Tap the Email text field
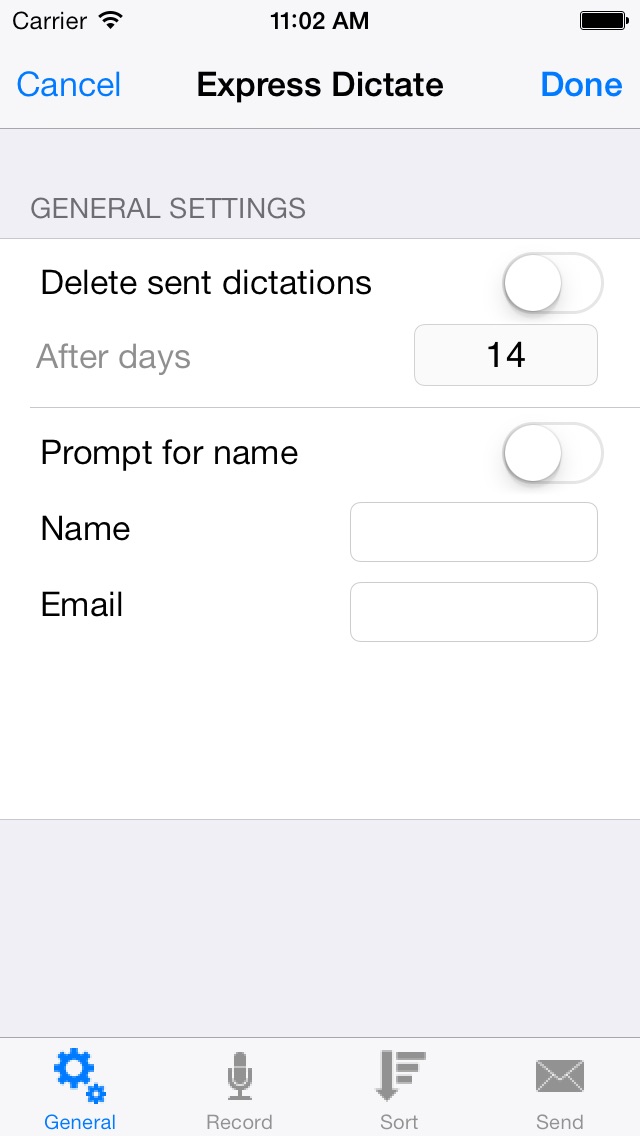The height and width of the screenshot is (1136, 640). point(474,611)
